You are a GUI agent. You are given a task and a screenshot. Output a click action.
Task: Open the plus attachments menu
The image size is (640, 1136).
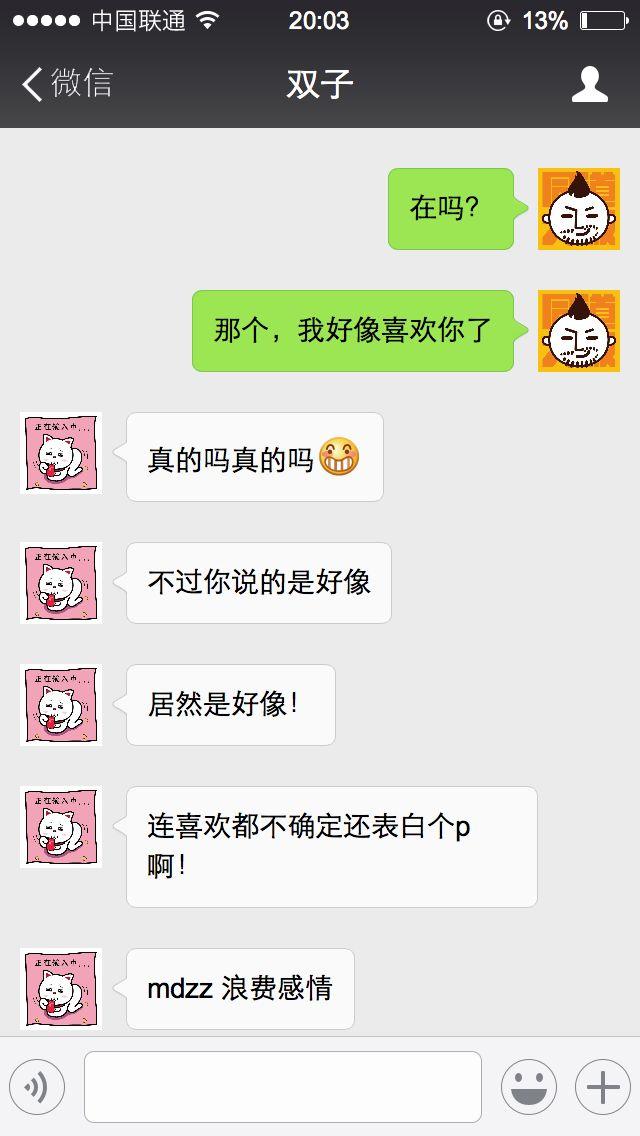[x=603, y=1087]
